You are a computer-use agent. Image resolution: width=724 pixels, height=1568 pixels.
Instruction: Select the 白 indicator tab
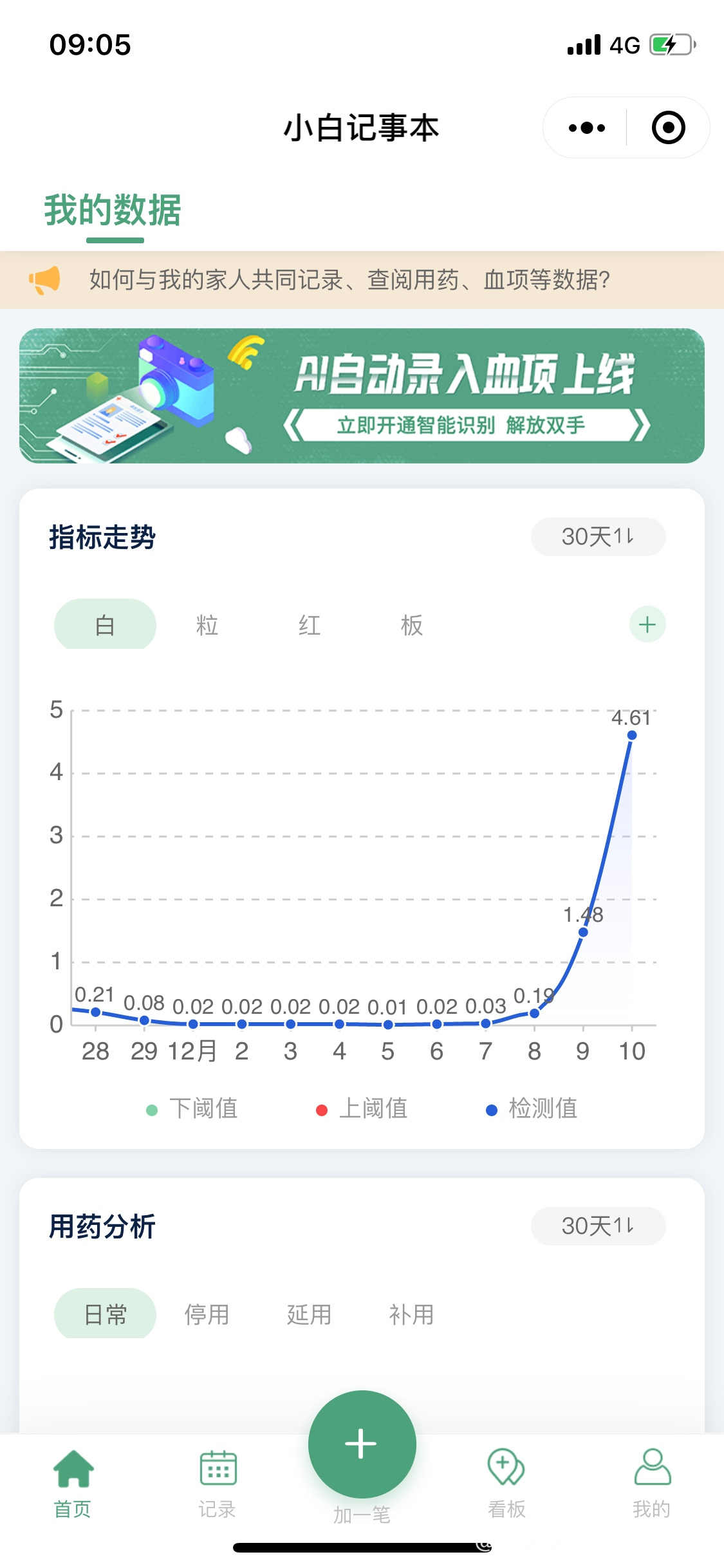pos(105,624)
